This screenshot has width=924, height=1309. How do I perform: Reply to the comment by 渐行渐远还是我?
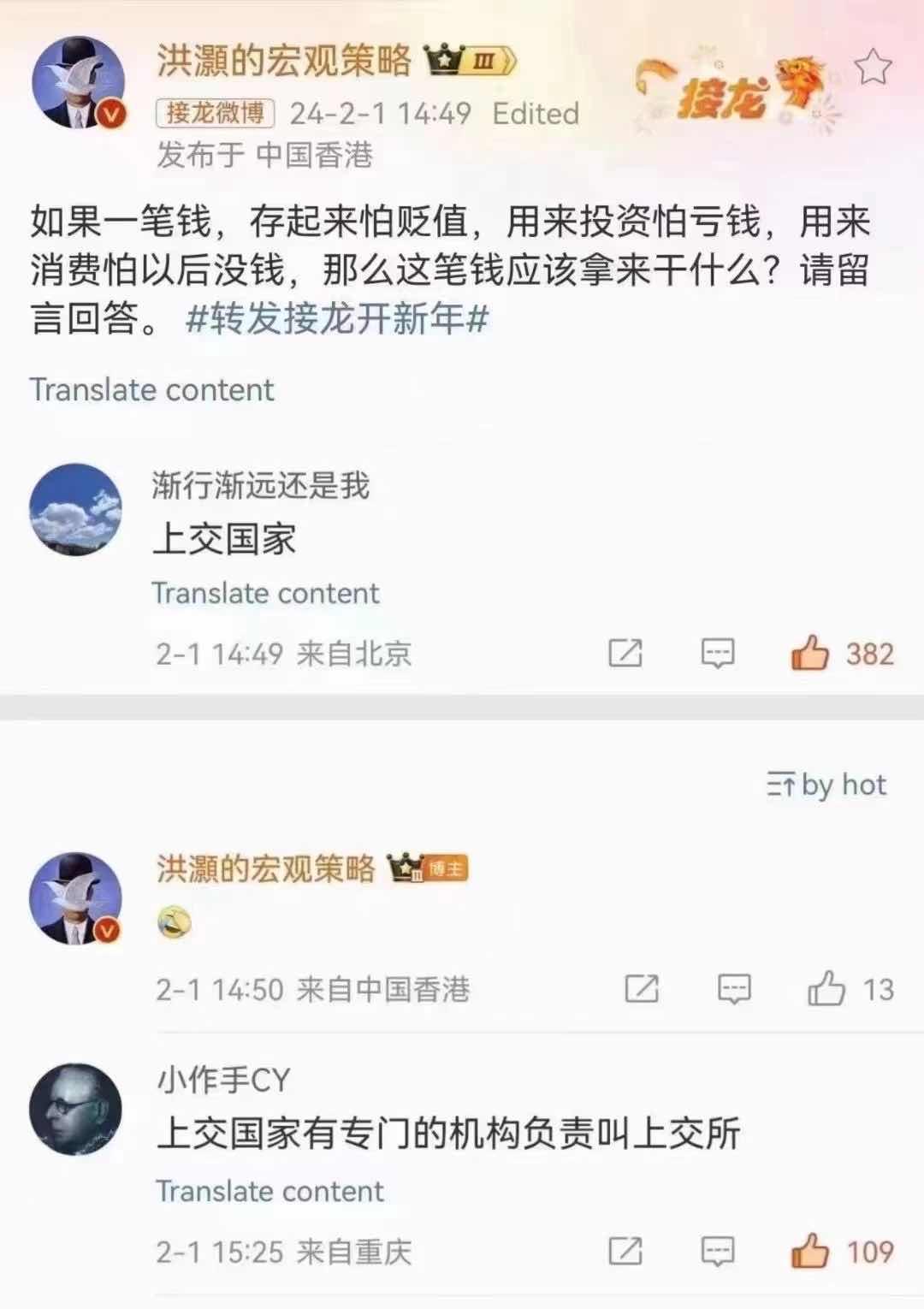tap(717, 654)
